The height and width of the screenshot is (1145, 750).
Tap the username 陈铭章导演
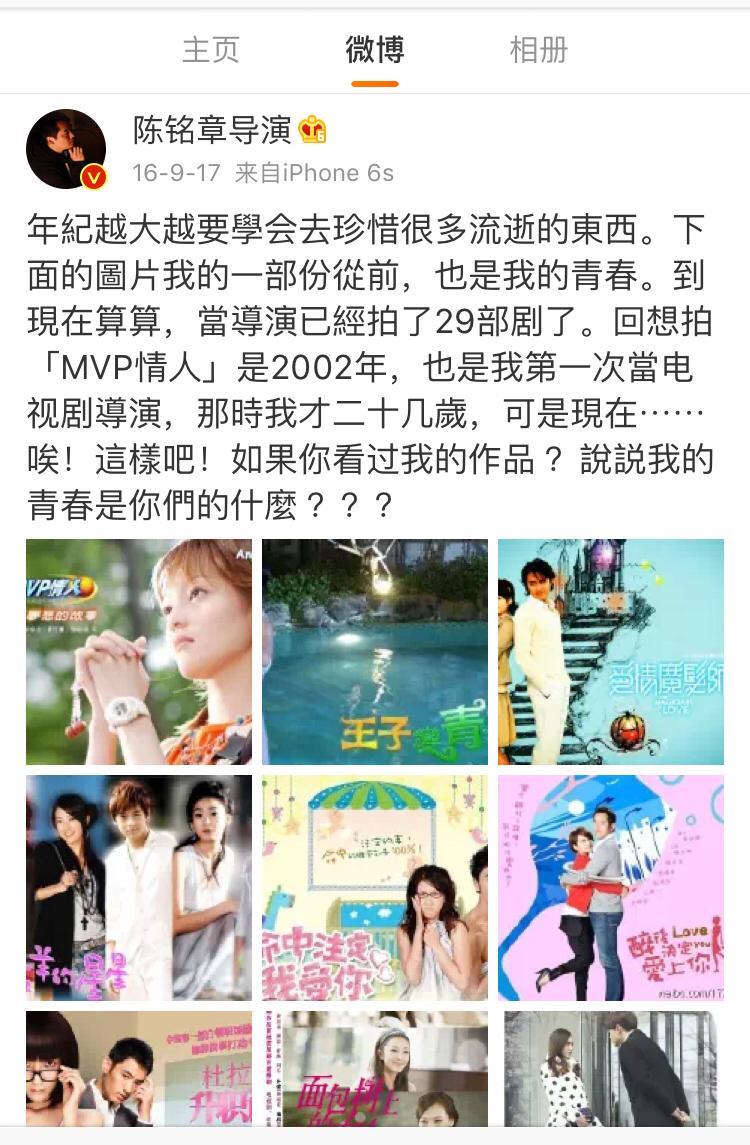[x=212, y=130]
